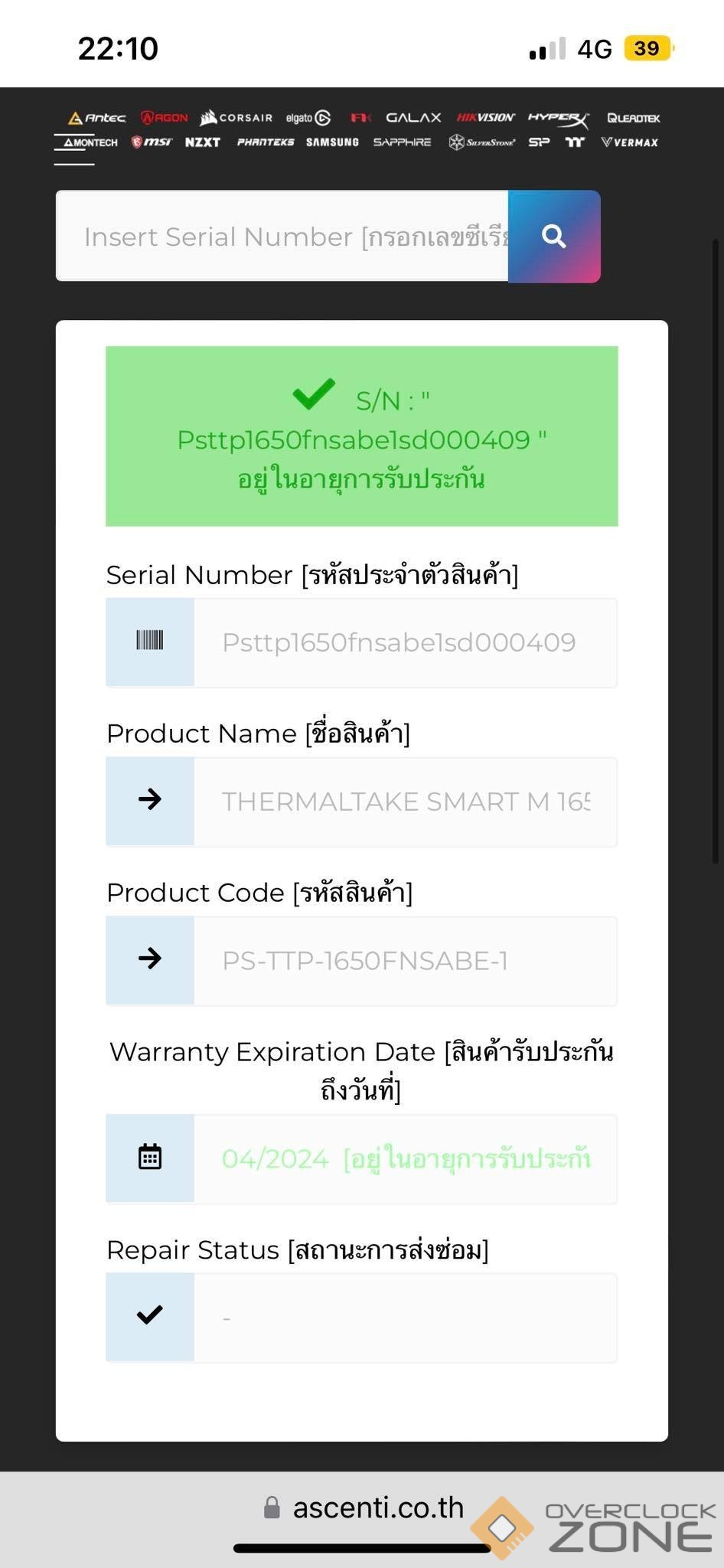The width and height of the screenshot is (724, 1568).
Task: Tap the Repair Status field
Action: coord(405,1317)
